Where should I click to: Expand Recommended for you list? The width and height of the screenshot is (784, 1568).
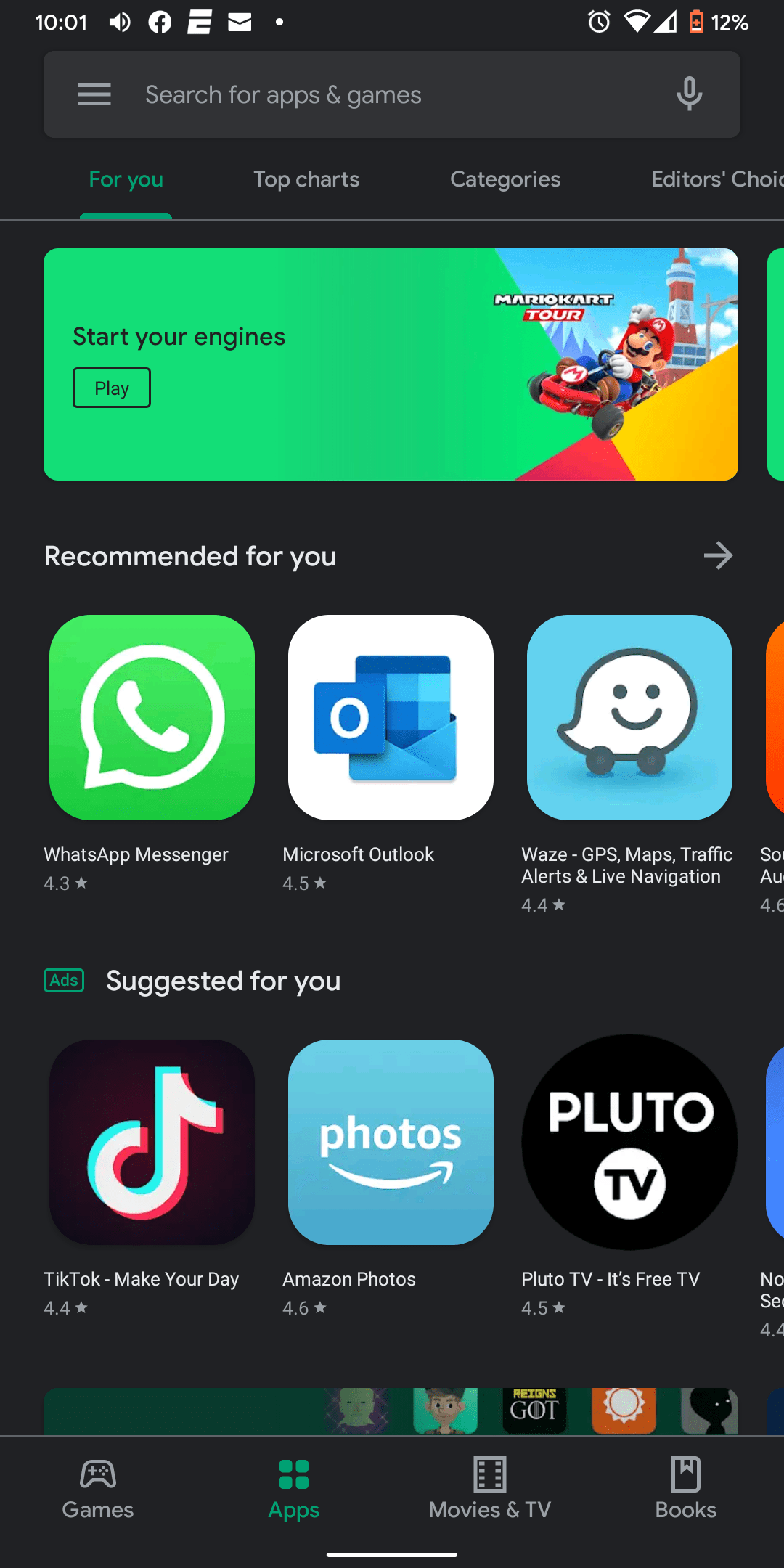point(717,555)
